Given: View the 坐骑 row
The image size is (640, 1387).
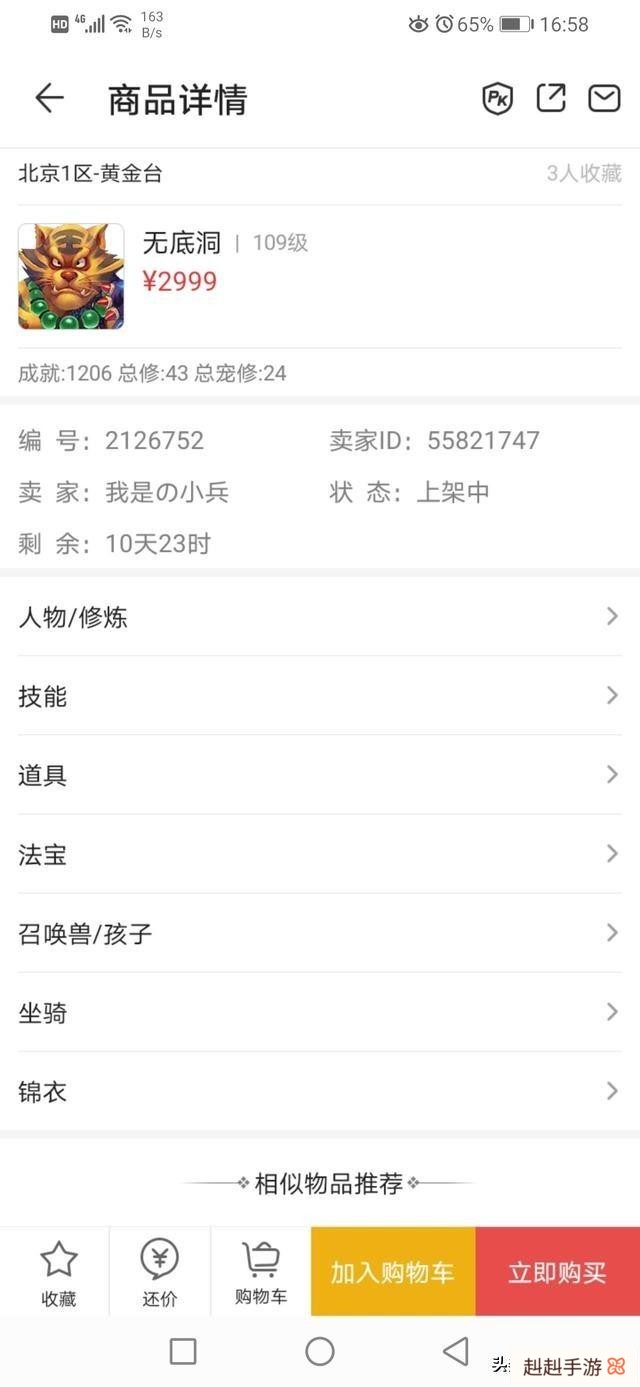Looking at the screenshot, I should [319, 1012].
